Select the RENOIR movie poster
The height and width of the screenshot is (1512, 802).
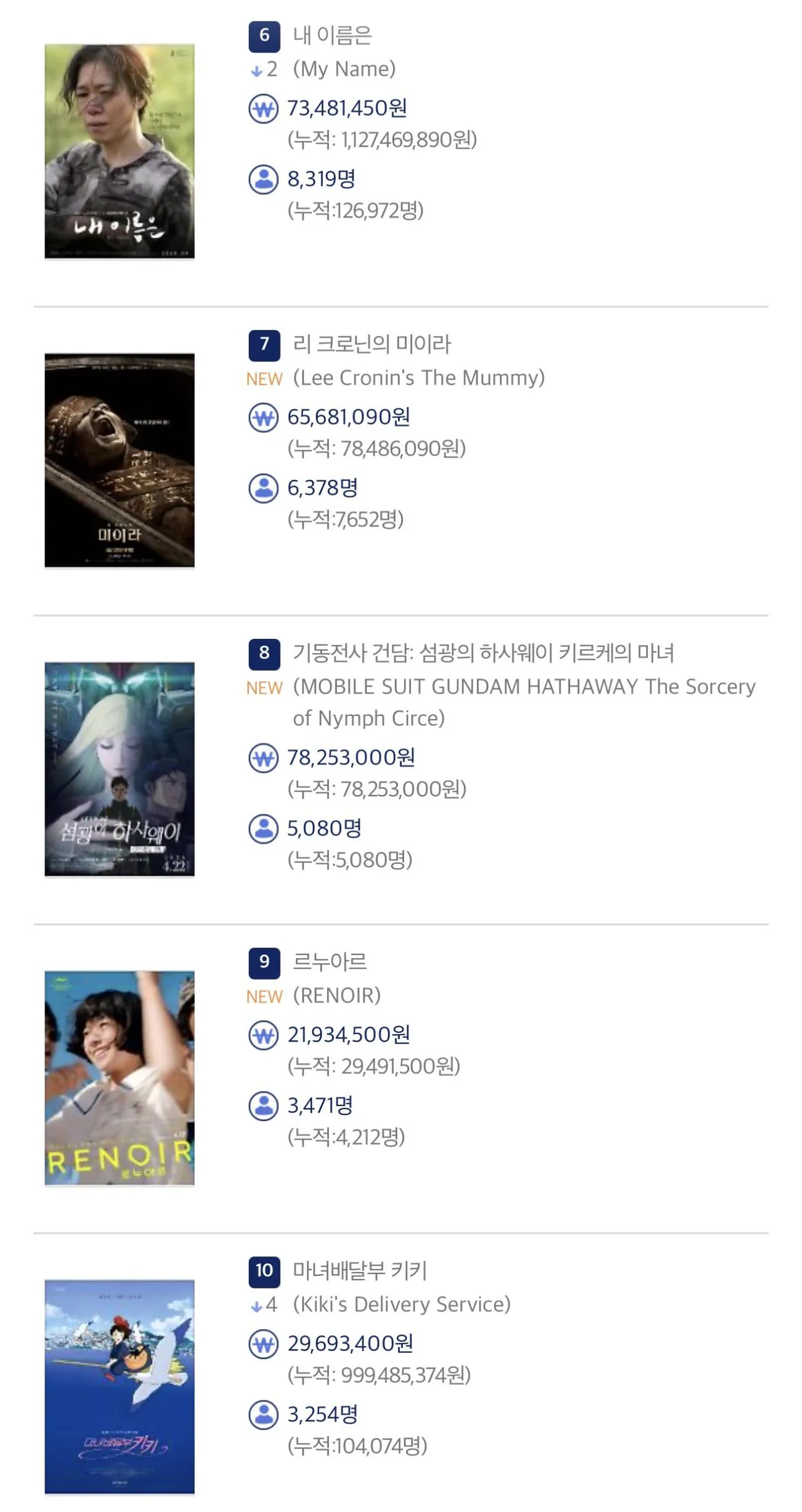tap(120, 1077)
